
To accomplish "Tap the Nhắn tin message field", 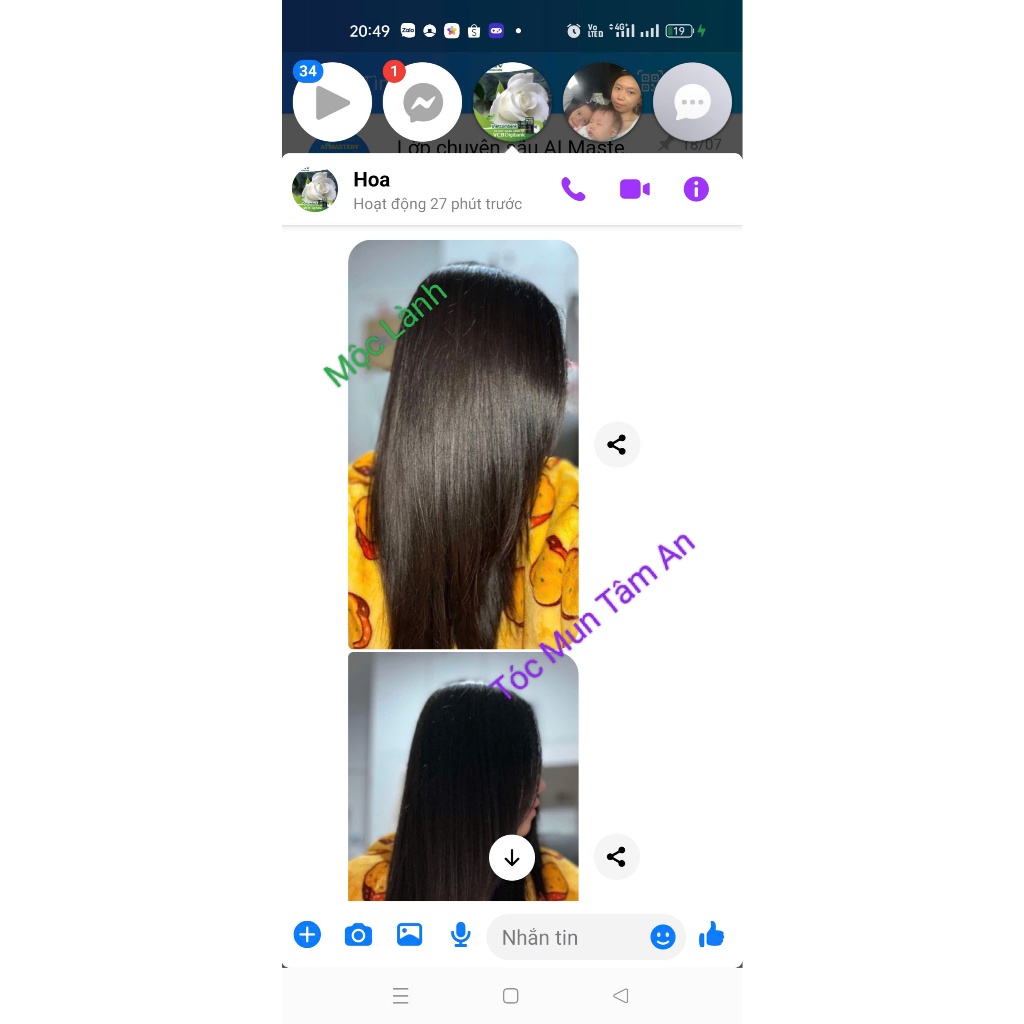I will pyautogui.click(x=565, y=937).
